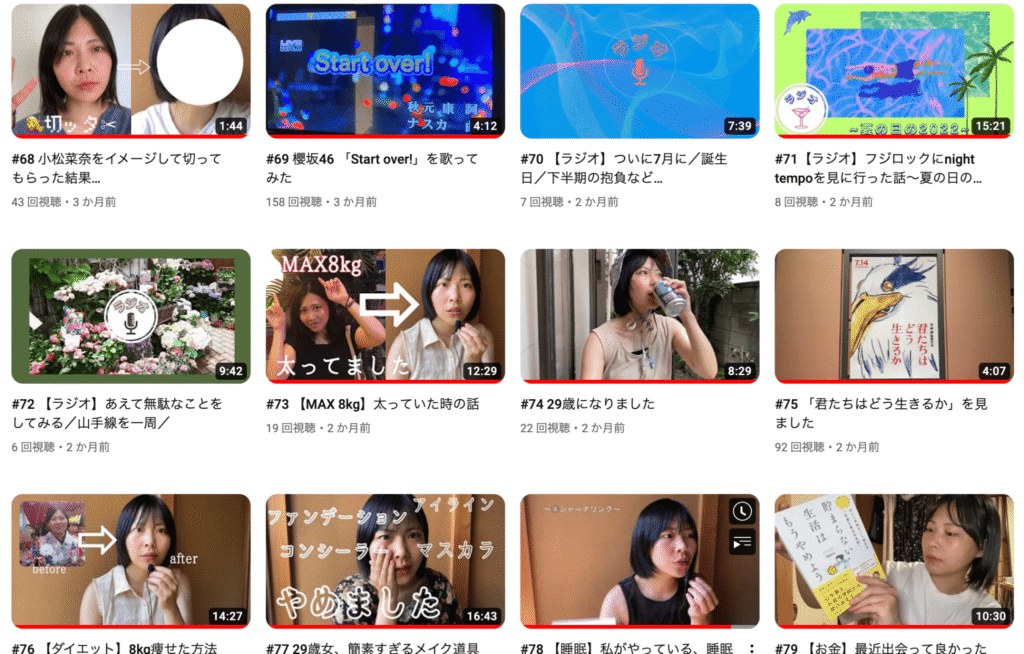1024x654 pixels.
Task: Play video #76 ダイエット 8kg痩せた方法
Action: point(130,560)
